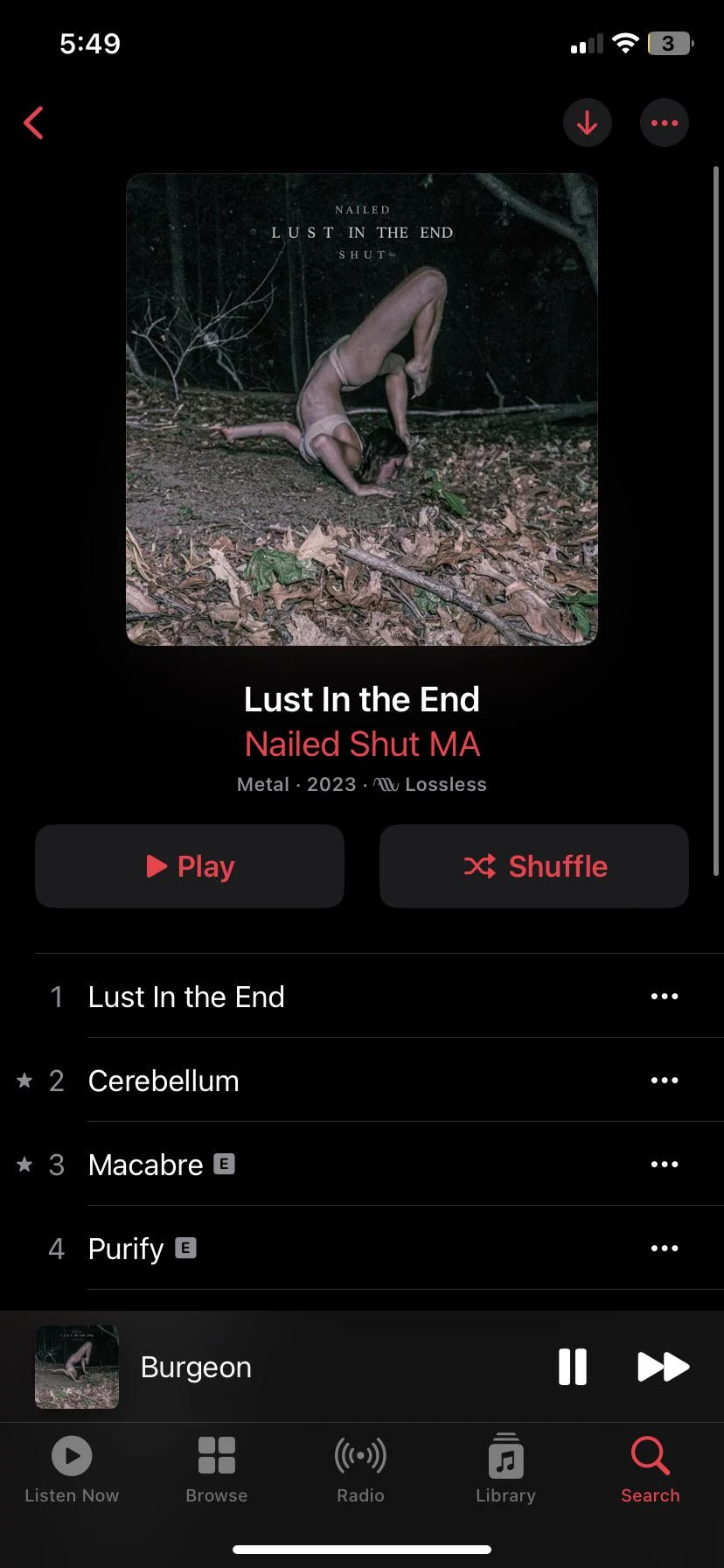
Task: Open more options for Cerebellum
Action: click(x=664, y=1081)
